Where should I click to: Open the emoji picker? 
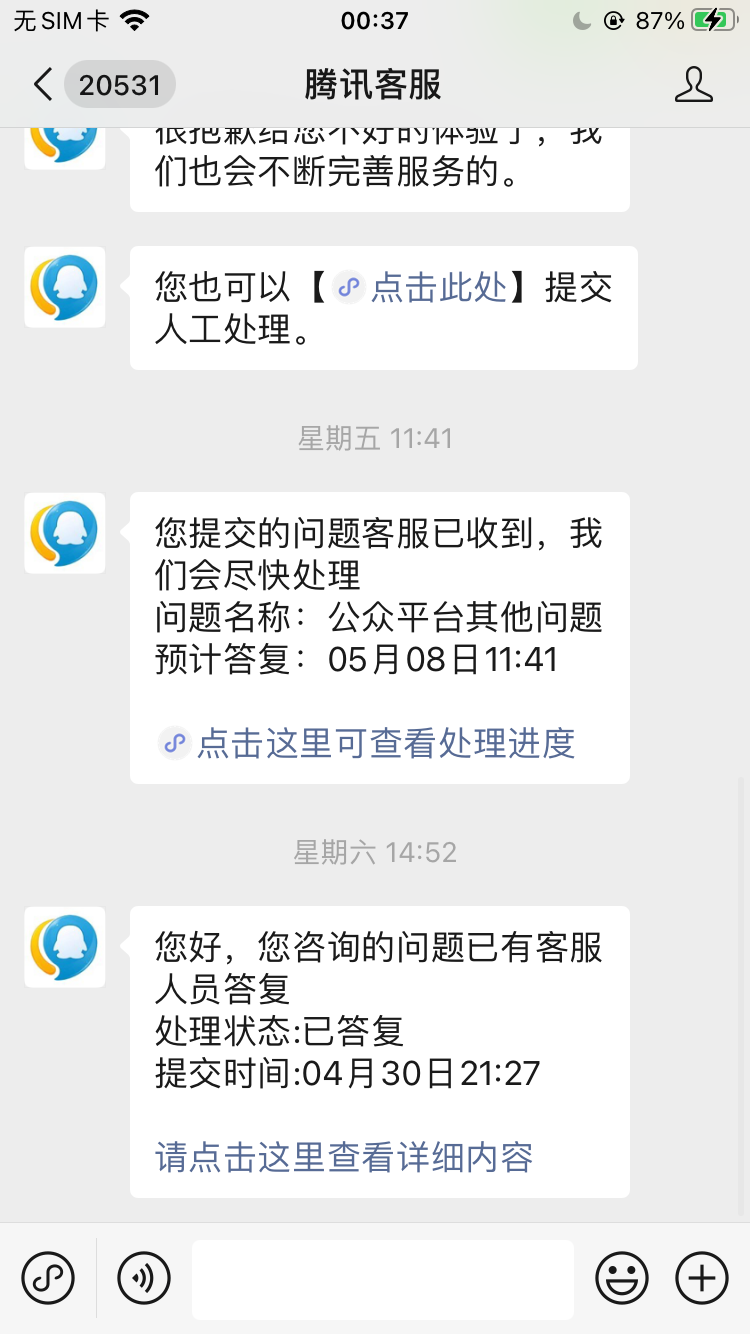click(622, 1278)
